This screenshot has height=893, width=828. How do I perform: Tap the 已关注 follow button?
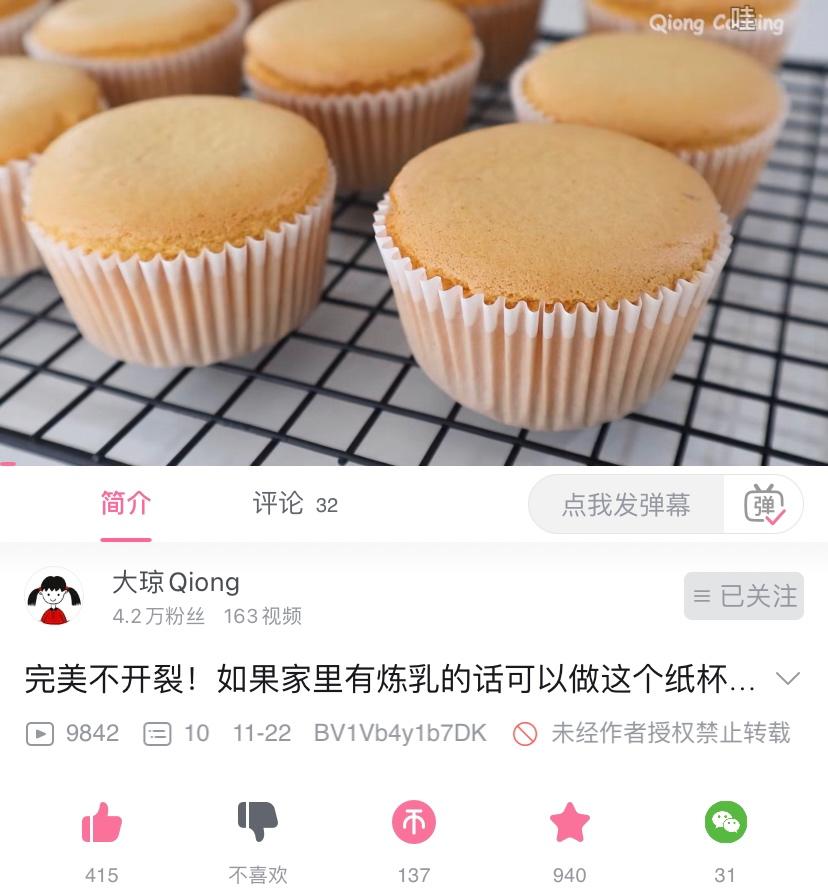pyautogui.click(x=744, y=597)
